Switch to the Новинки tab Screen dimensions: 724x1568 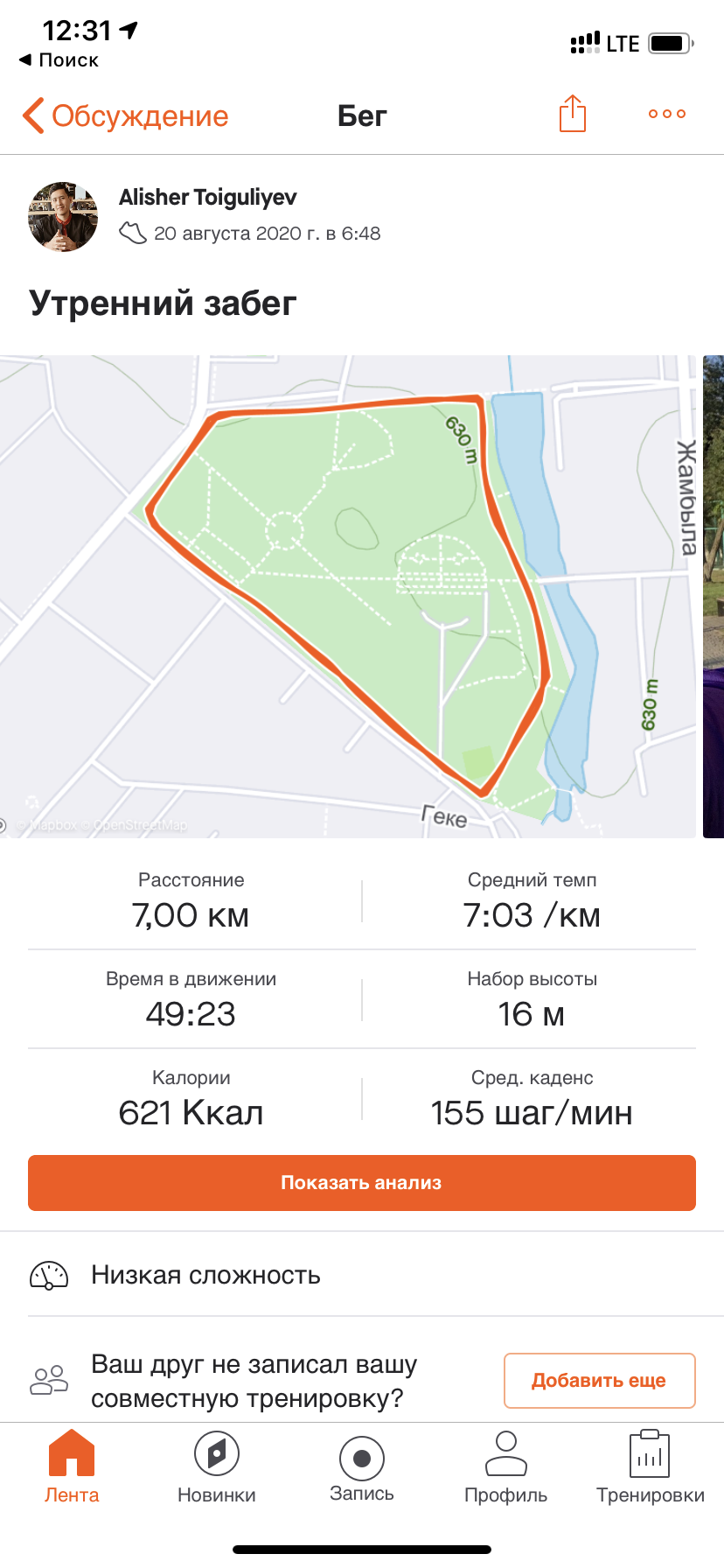(x=217, y=1466)
